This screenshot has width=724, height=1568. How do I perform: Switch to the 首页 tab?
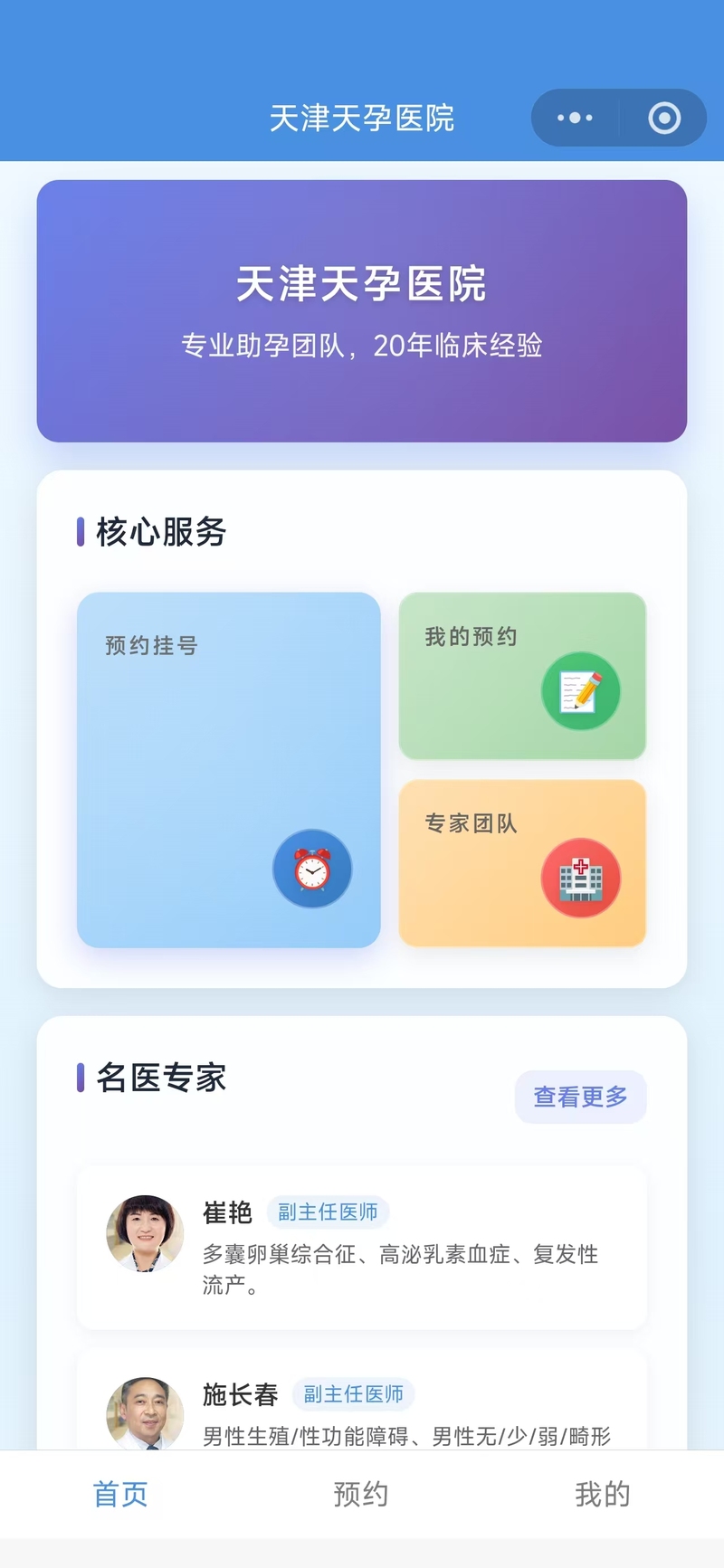pos(120,1494)
